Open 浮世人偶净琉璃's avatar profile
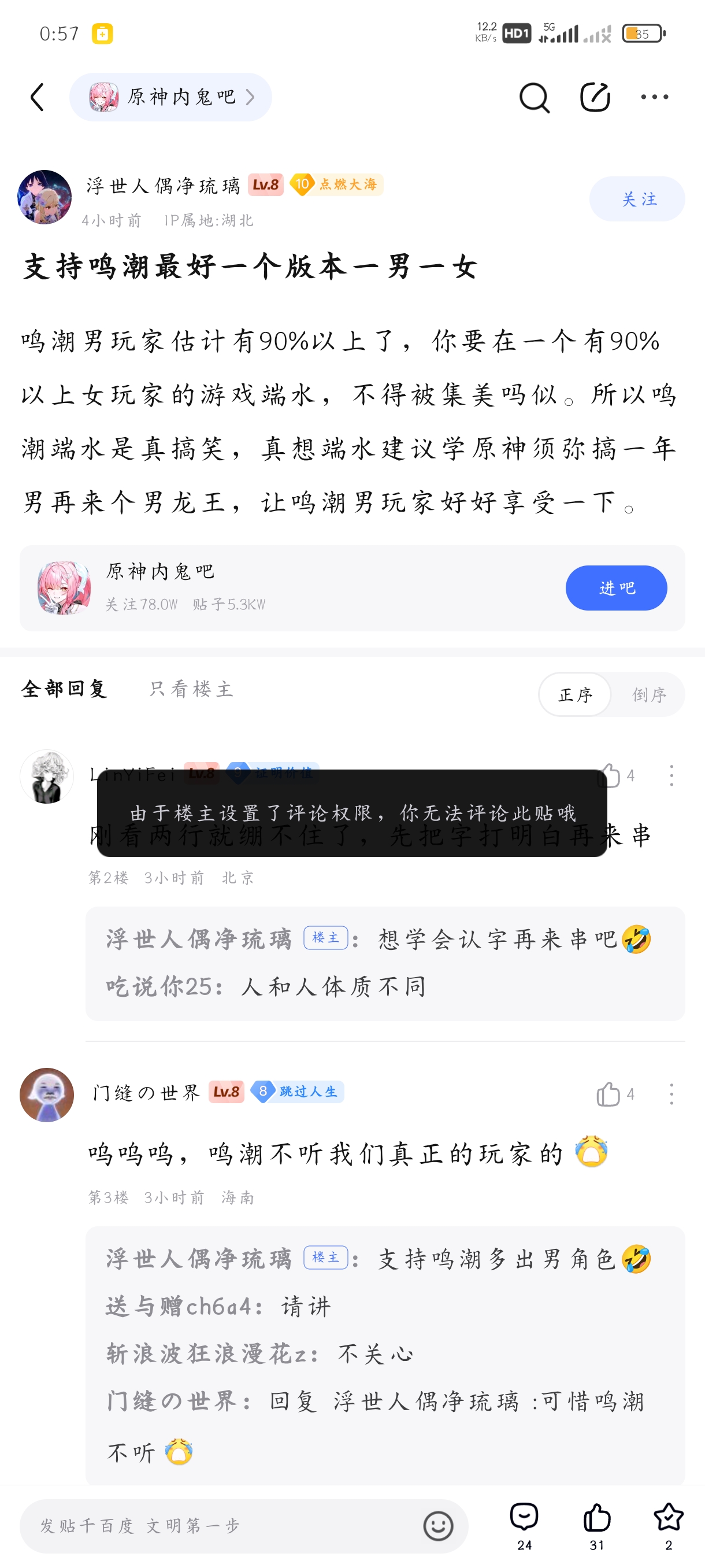The image size is (705, 1568). click(x=44, y=197)
